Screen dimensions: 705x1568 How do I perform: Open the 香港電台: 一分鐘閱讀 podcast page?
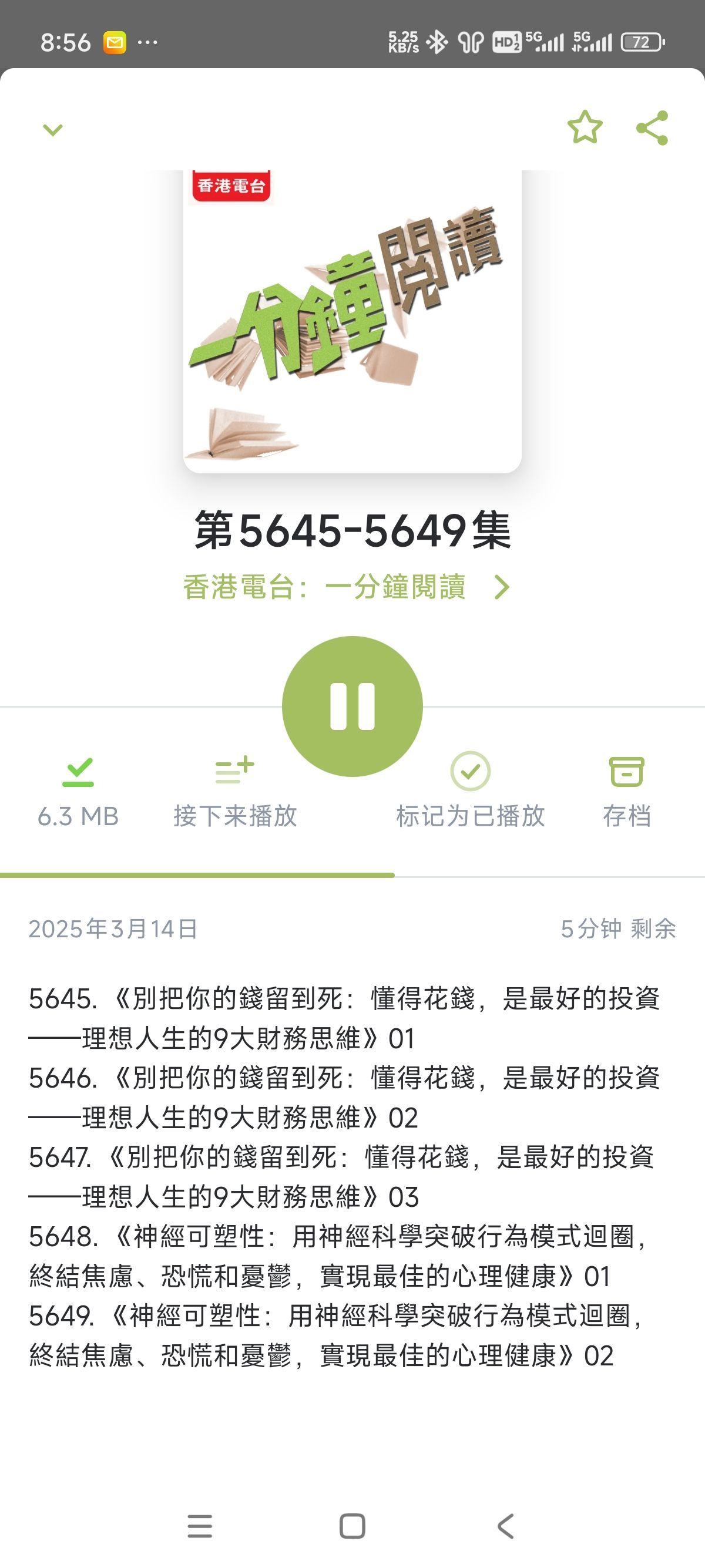(x=346, y=587)
